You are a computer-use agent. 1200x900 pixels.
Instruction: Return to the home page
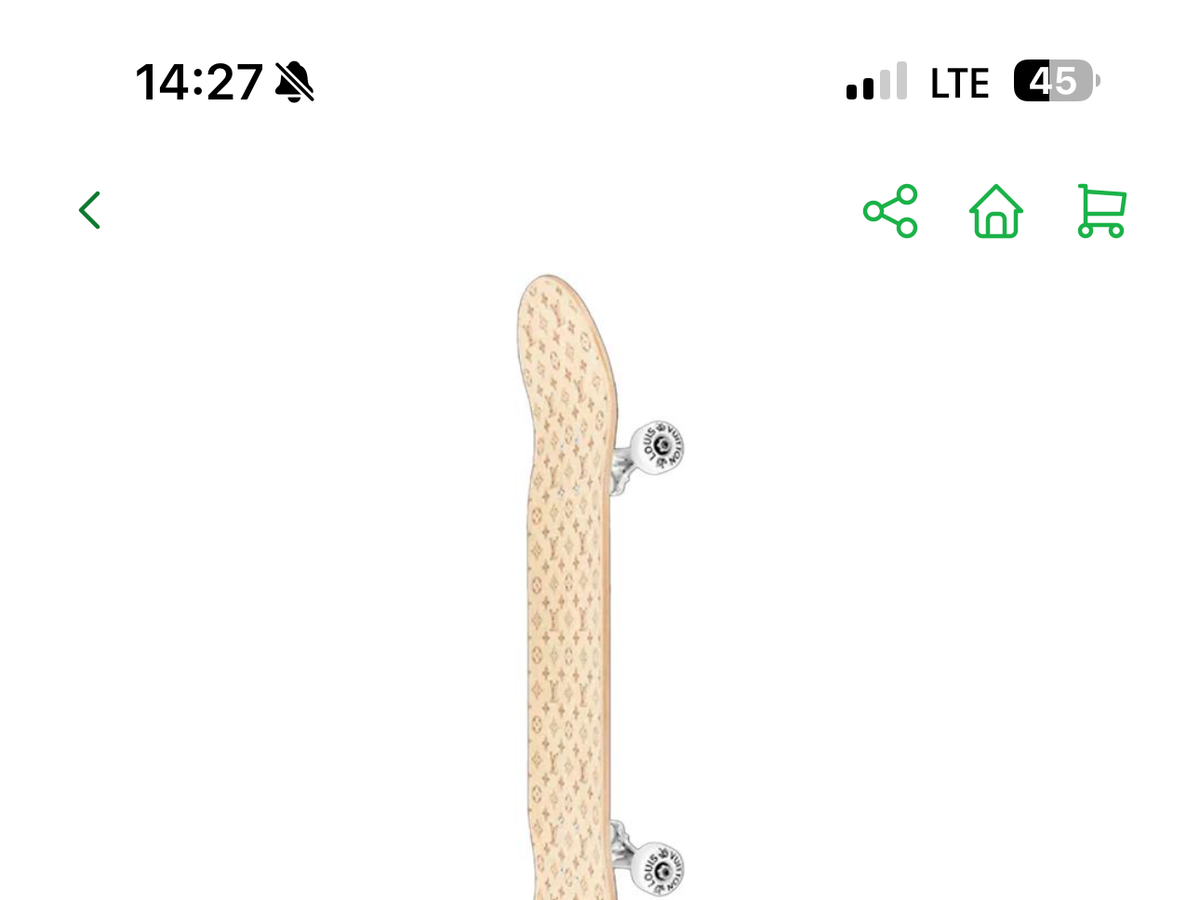(996, 211)
